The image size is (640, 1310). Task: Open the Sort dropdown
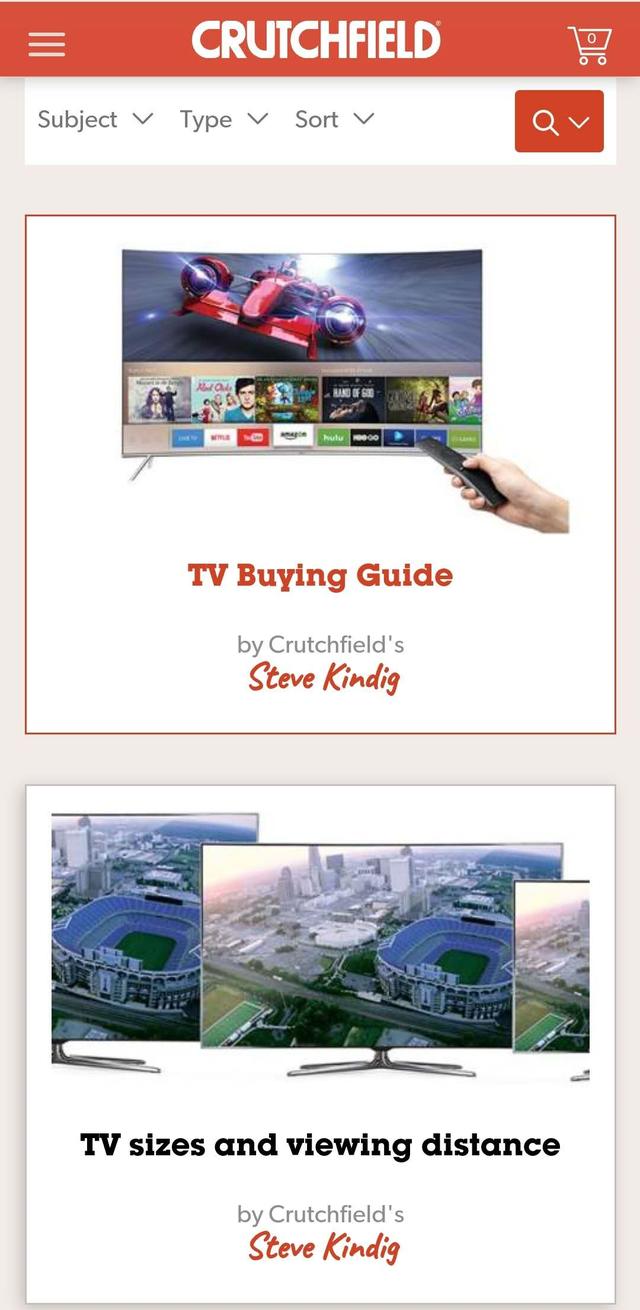(334, 120)
